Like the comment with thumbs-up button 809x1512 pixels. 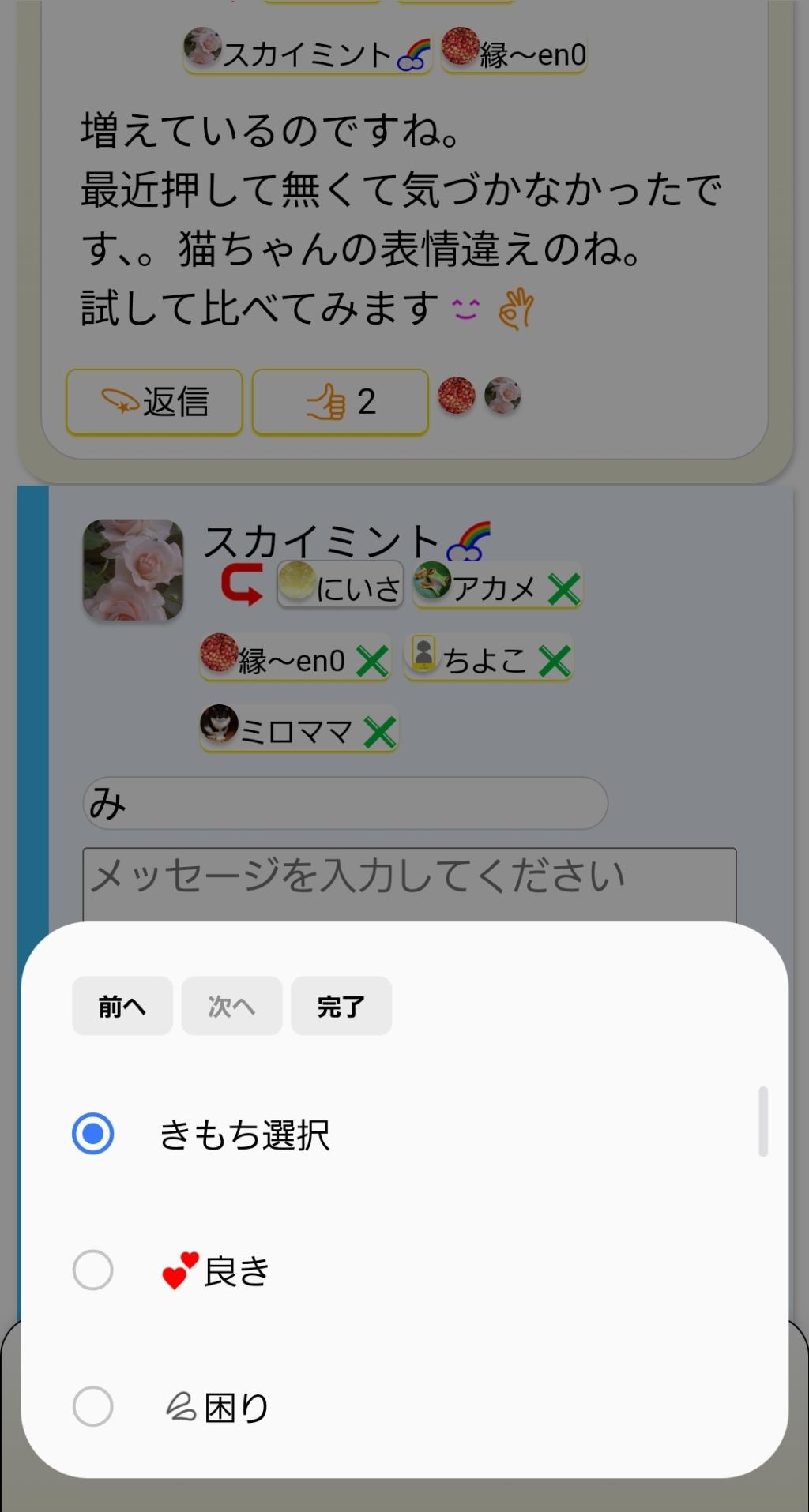(x=340, y=402)
